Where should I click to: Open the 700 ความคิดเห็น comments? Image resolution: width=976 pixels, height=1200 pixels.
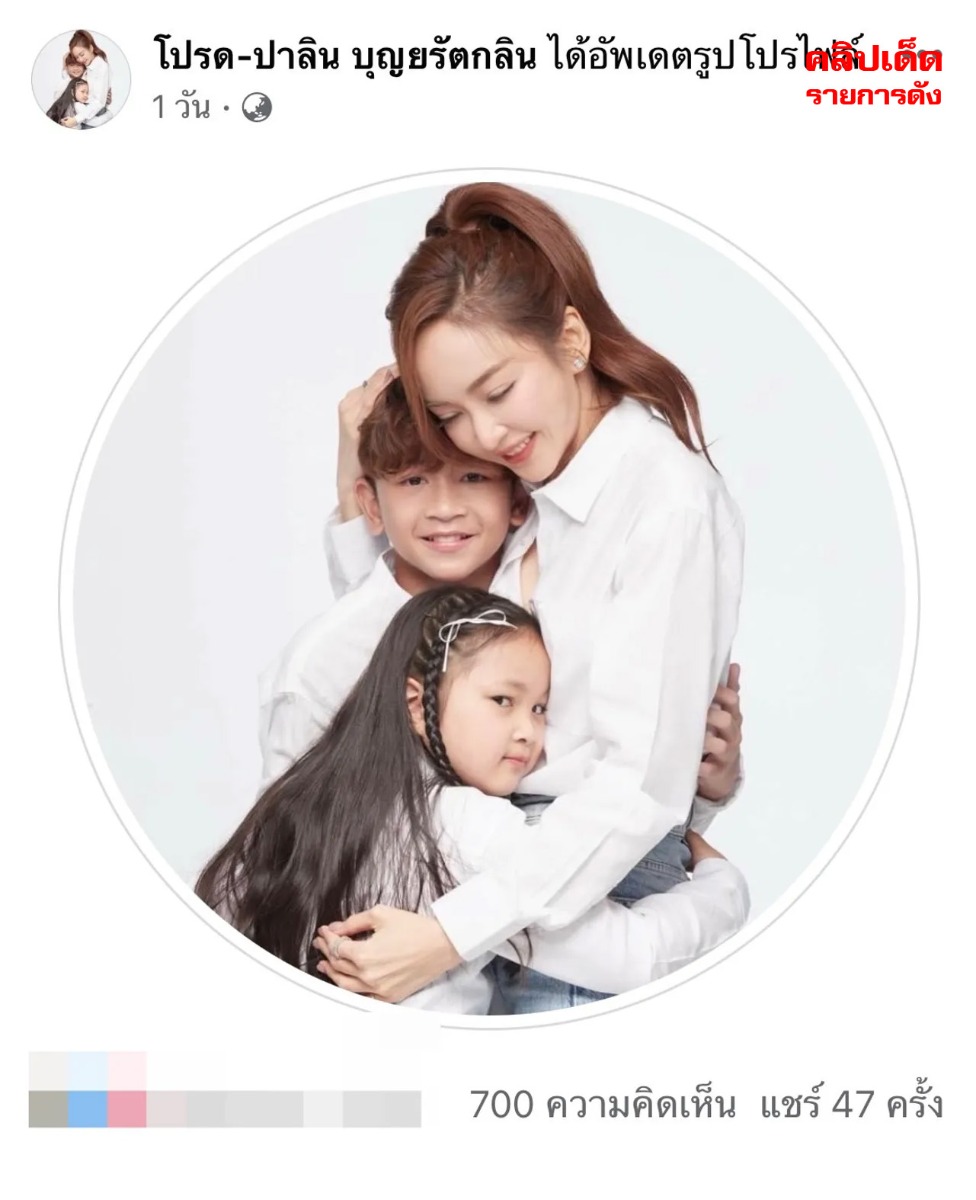(x=602, y=1105)
